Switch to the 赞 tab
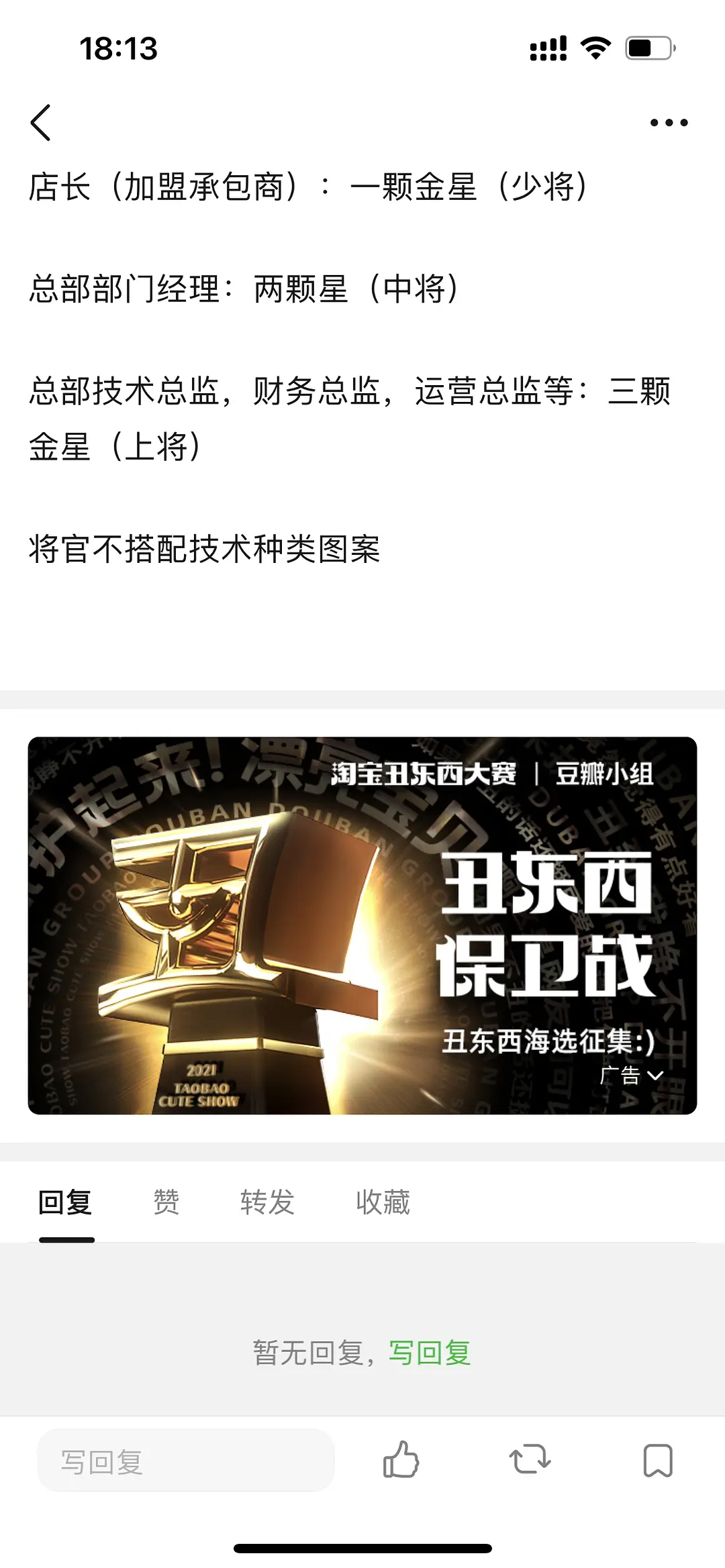The image size is (725, 1568). pyautogui.click(x=166, y=1202)
